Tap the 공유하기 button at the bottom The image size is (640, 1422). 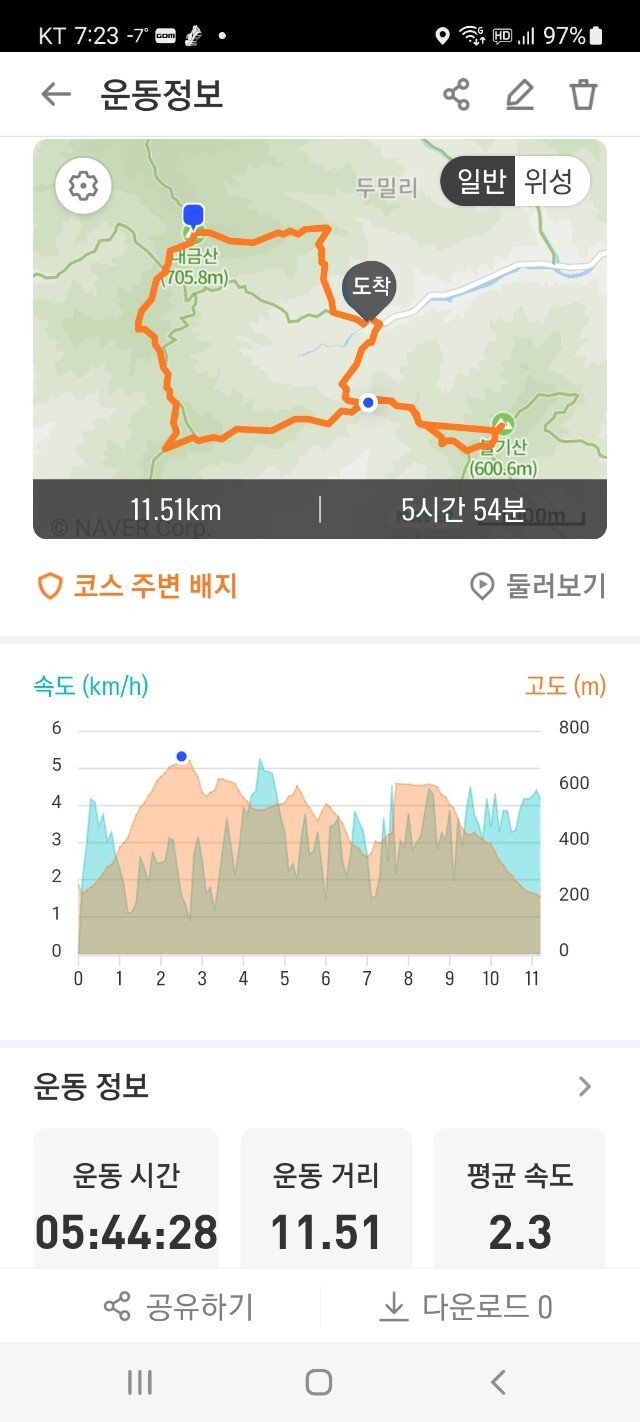pyautogui.click(x=179, y=1306)
